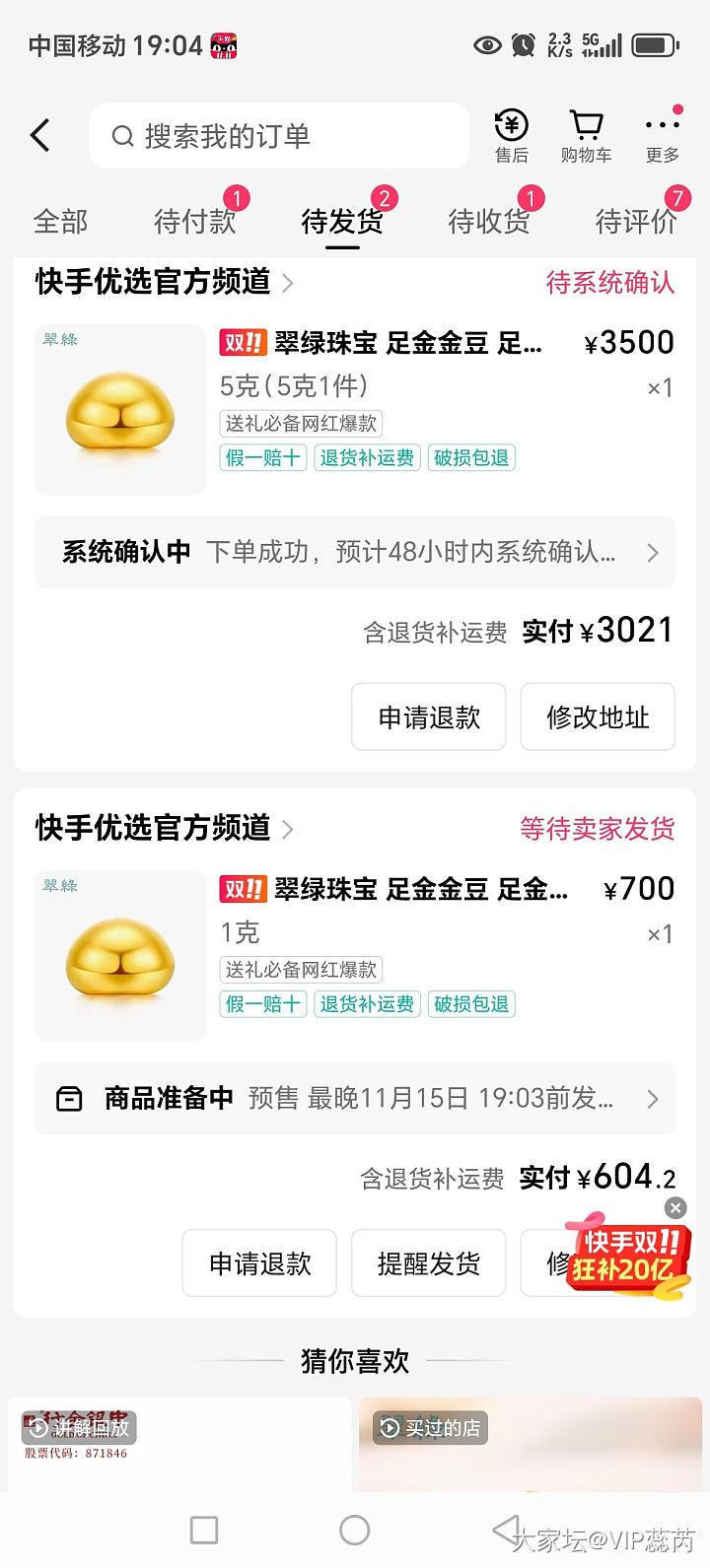Dismiss the 快手双11 floating promo
The width and height of the screenshot is (710, 1568).
pos(675,1207)
